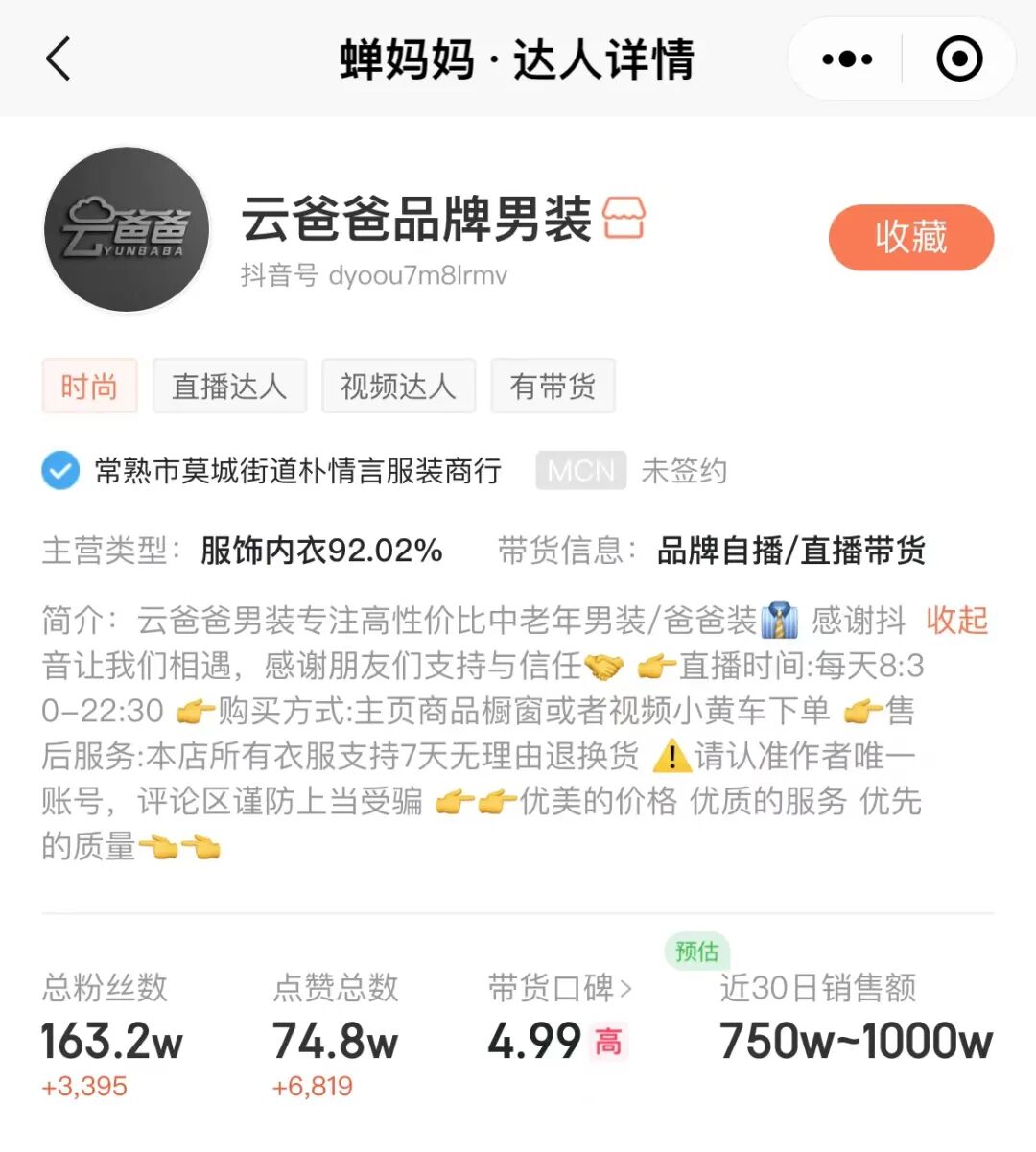1036x1152 pixels.
Task: Select the 视频达人 tag
Action: click(x=398, y=387)
